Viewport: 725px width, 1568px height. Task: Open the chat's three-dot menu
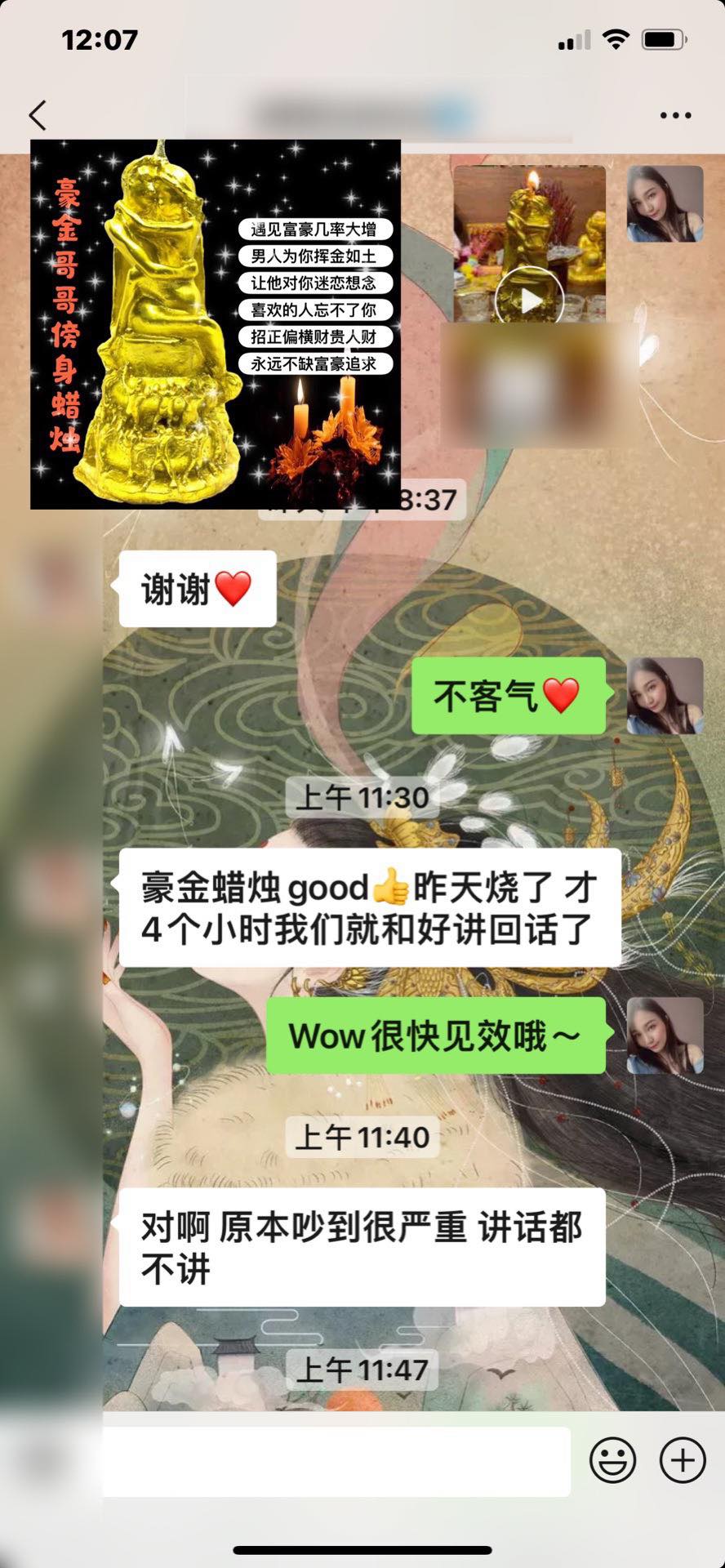pyautogui.click(x=675, y=115)
